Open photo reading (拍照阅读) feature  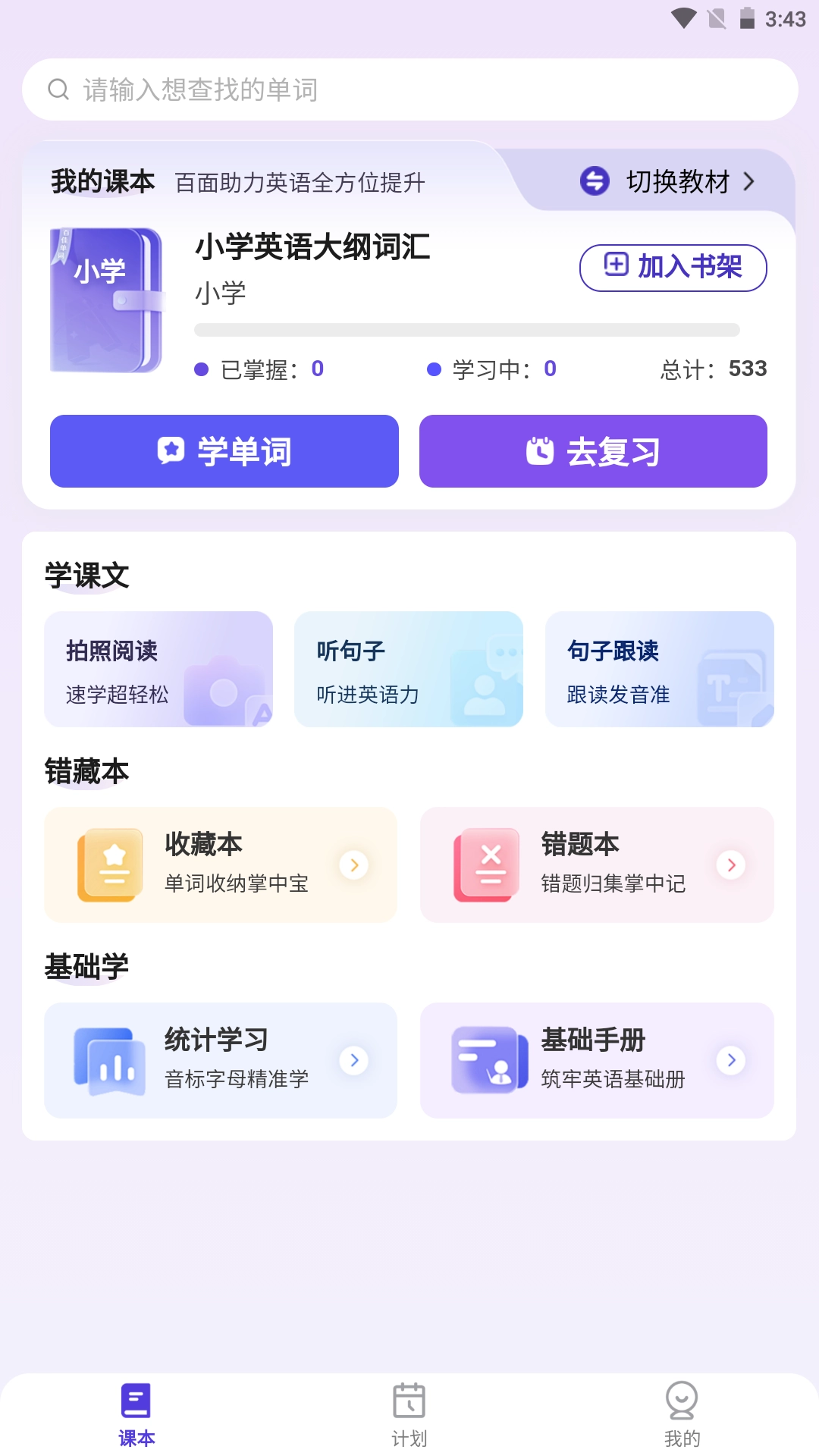[158, 669]
